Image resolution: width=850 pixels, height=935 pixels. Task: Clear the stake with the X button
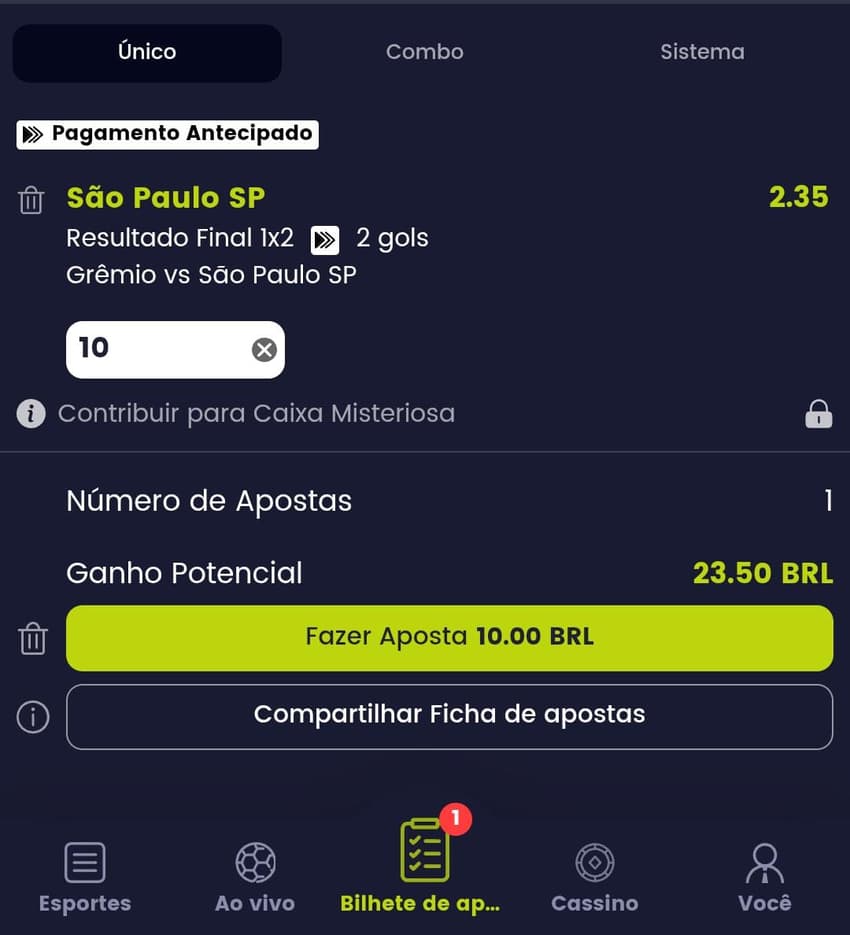263,349
